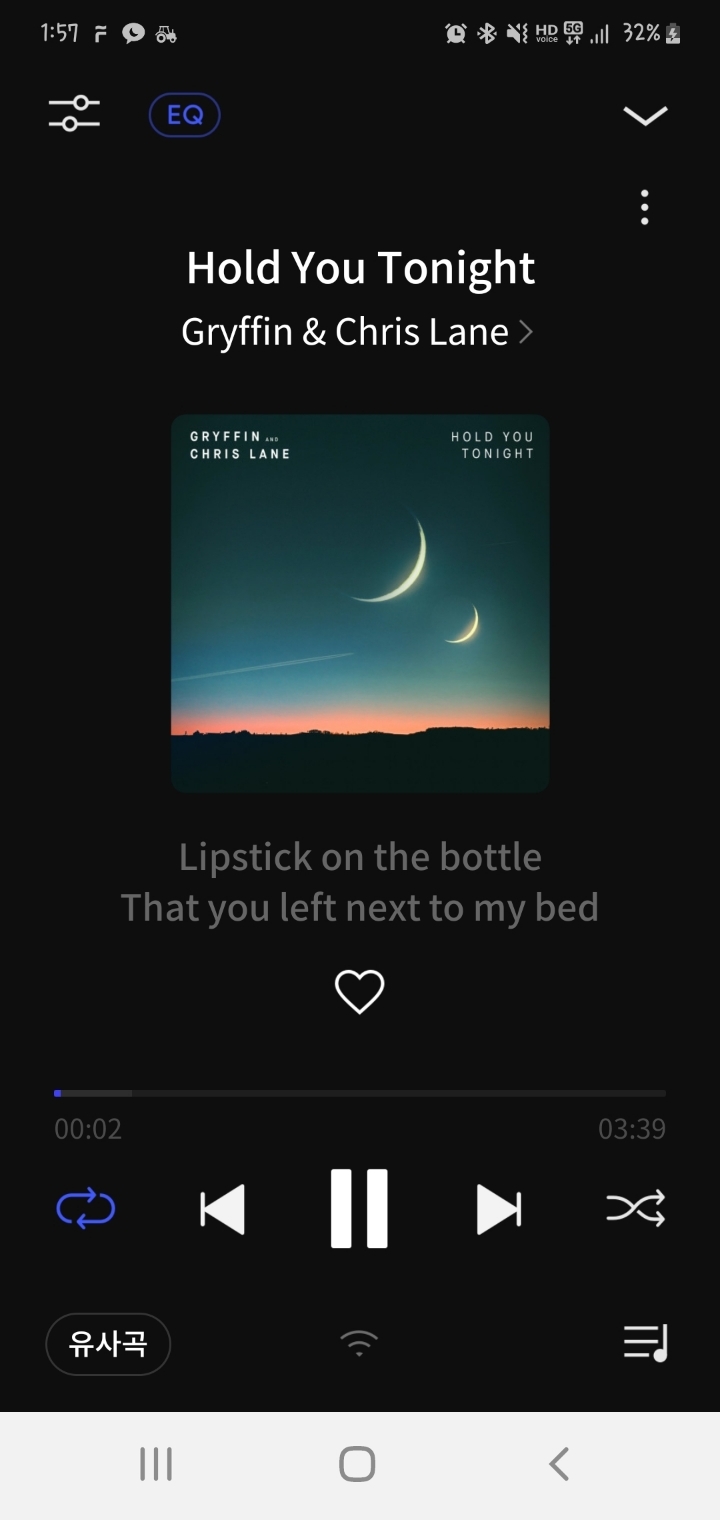Skip to the next track
Screen dimensions: 720x1520
498,1209
